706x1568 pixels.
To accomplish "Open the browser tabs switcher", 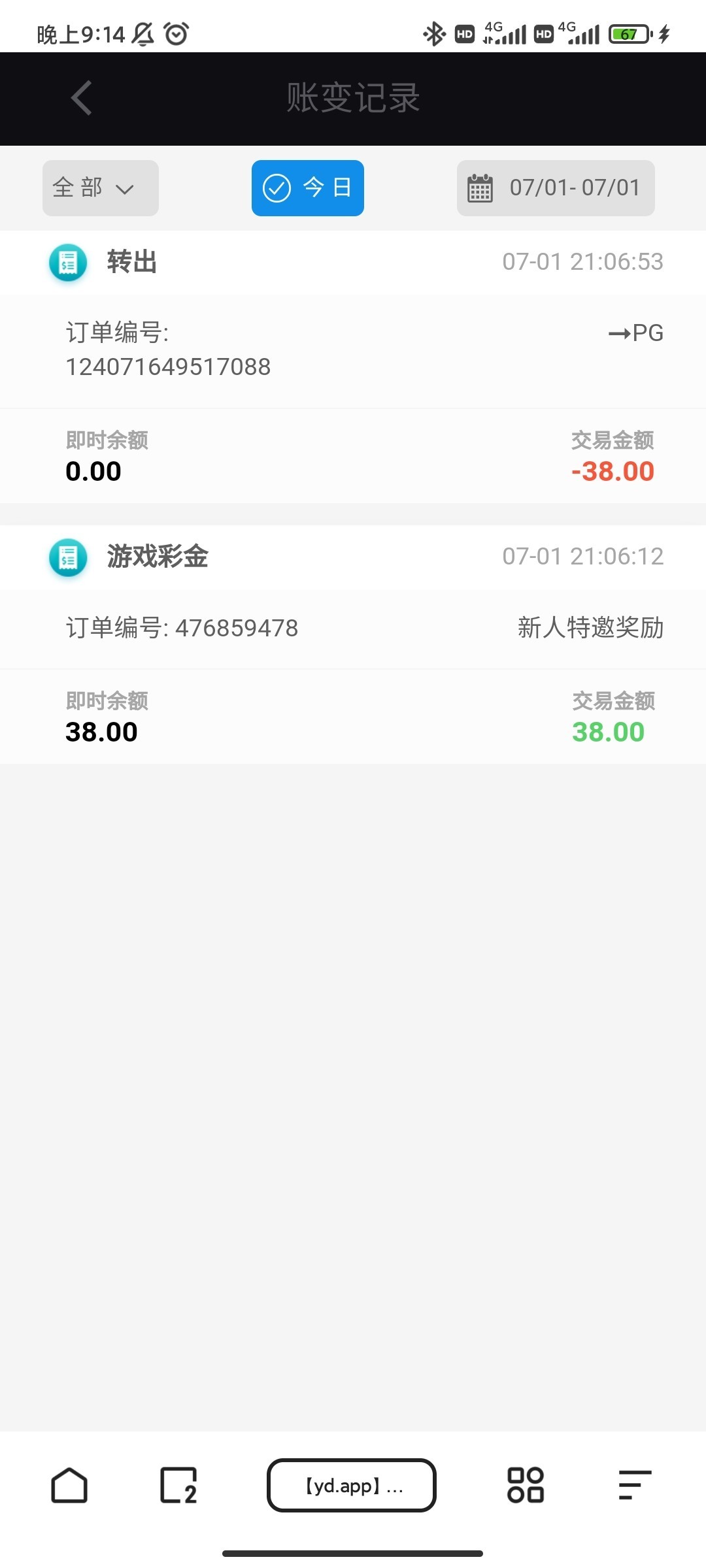I will click(178, 1485).
